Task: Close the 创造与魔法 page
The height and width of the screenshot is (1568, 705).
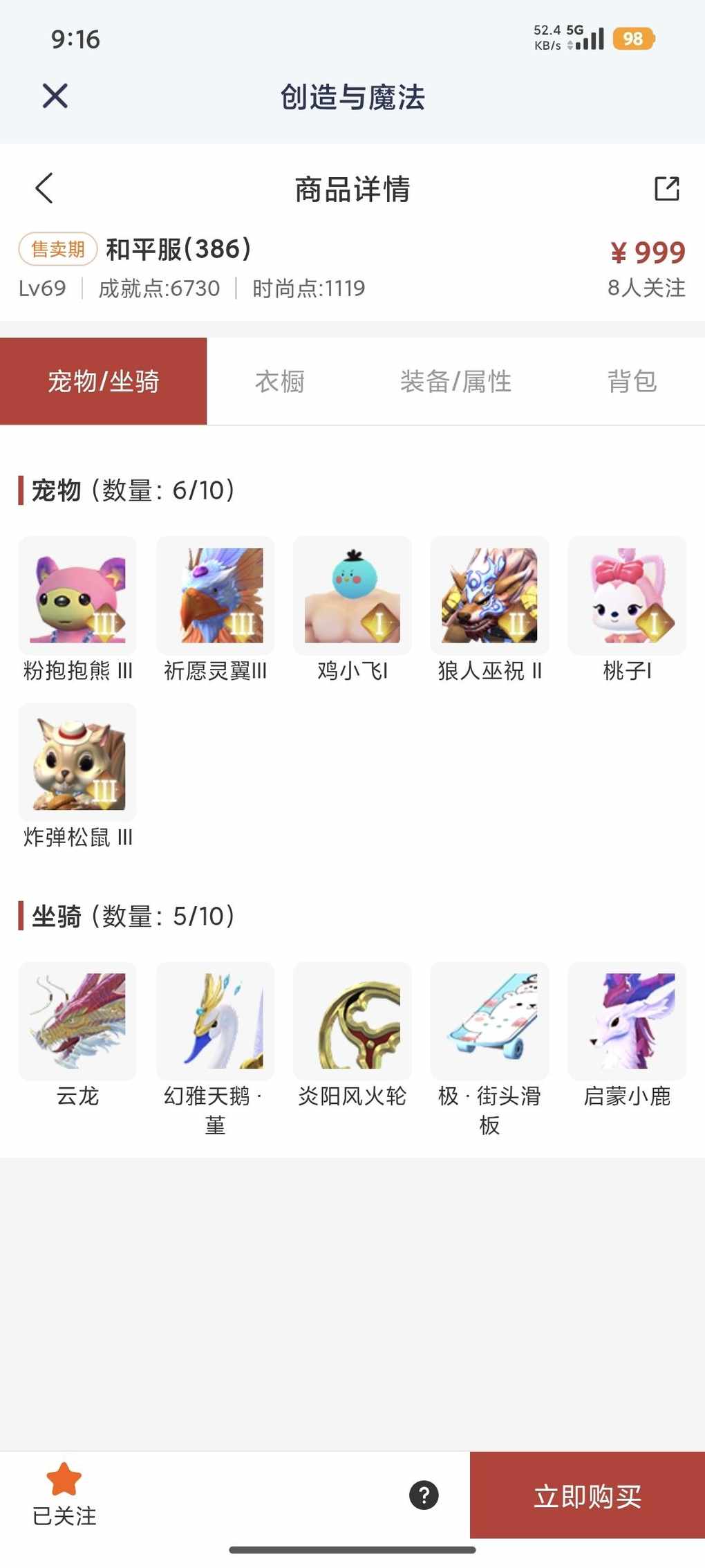Action: (55, 96)
